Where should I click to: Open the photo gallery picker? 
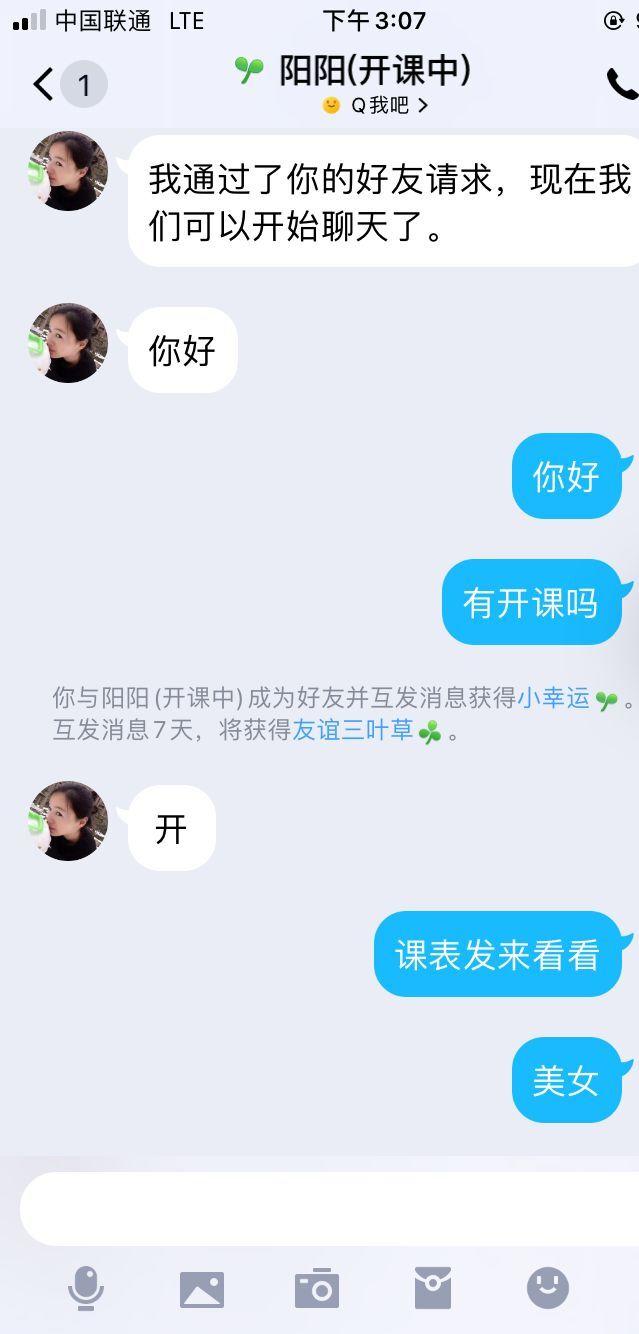point(202,1289)
